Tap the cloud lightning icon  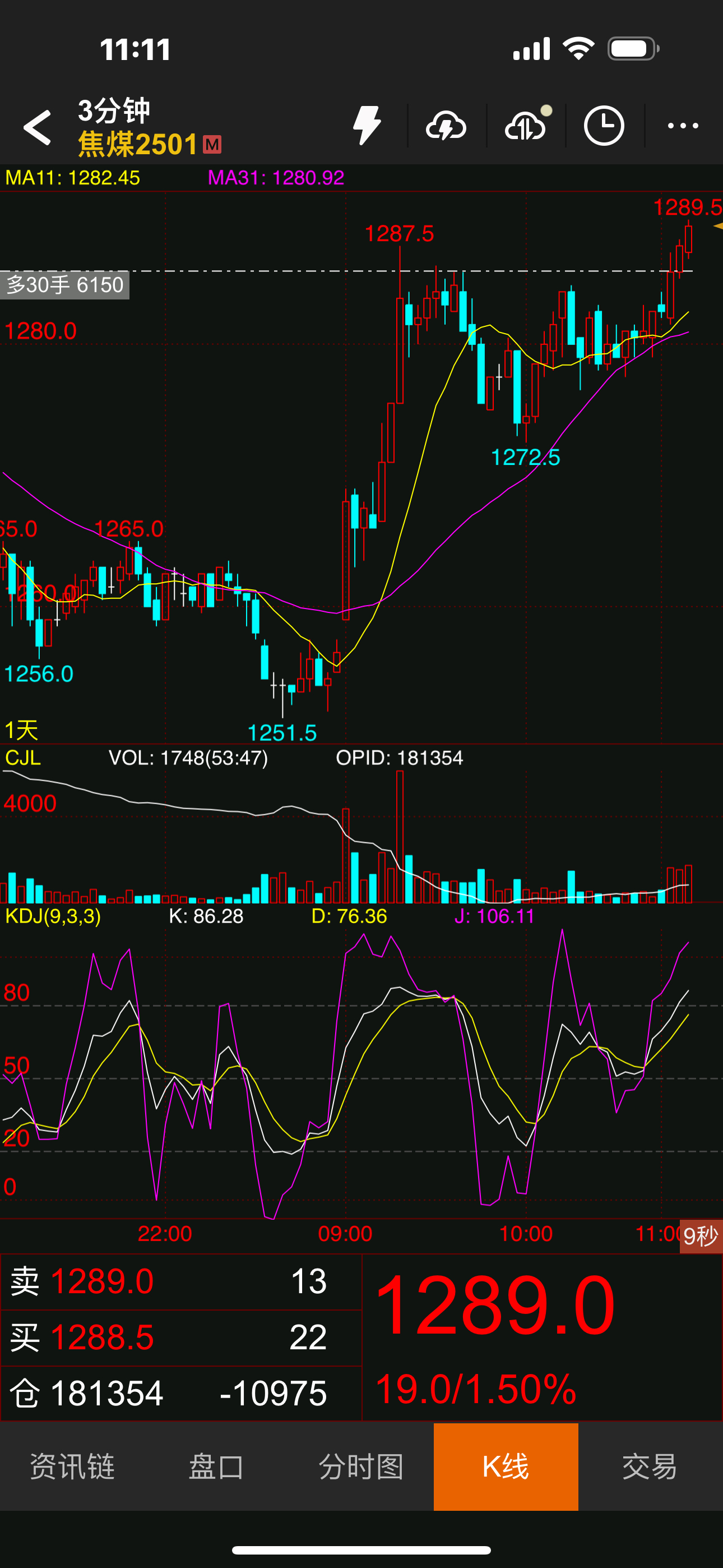[x=446, y=126]
